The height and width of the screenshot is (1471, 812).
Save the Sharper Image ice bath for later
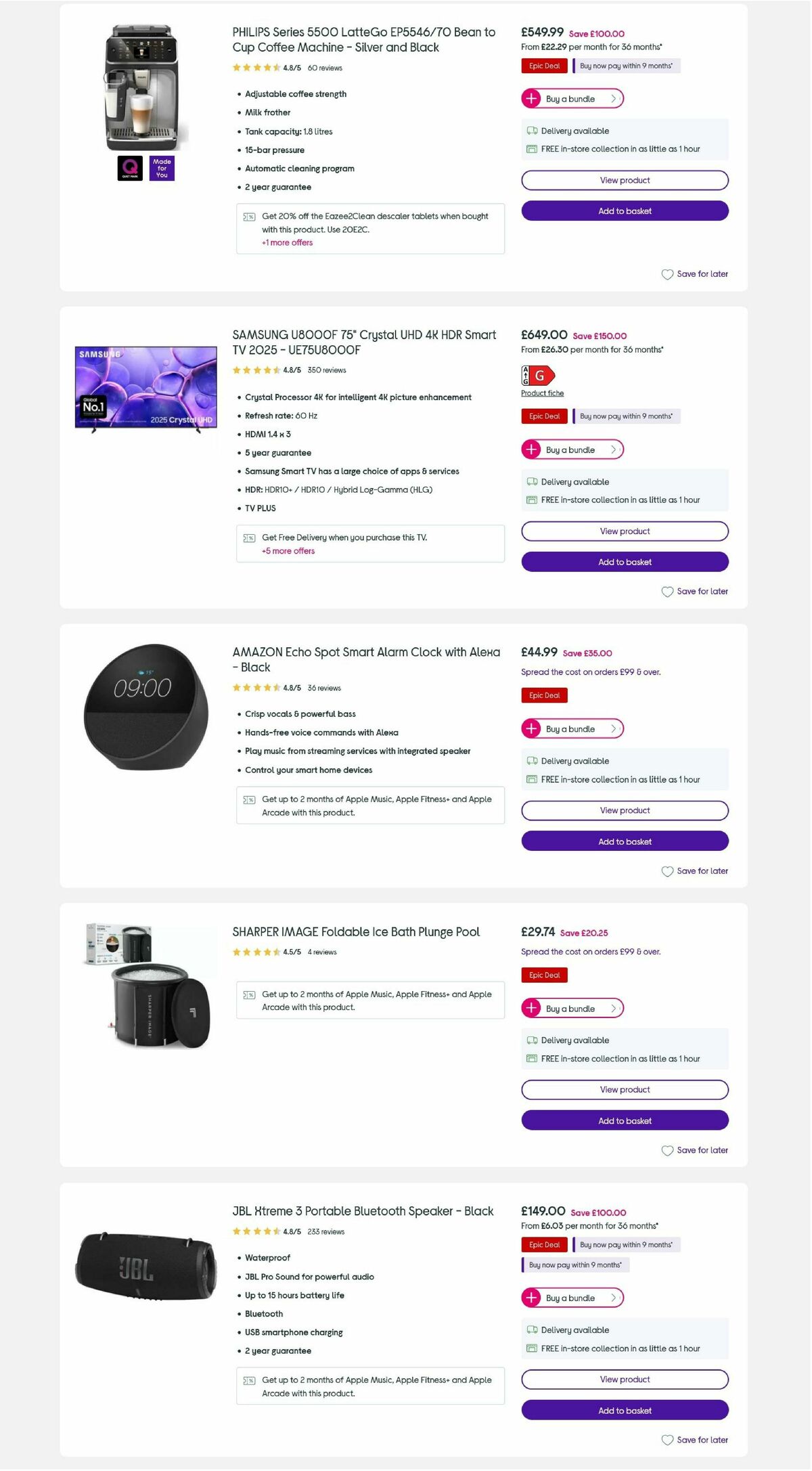pos(694,1150)
